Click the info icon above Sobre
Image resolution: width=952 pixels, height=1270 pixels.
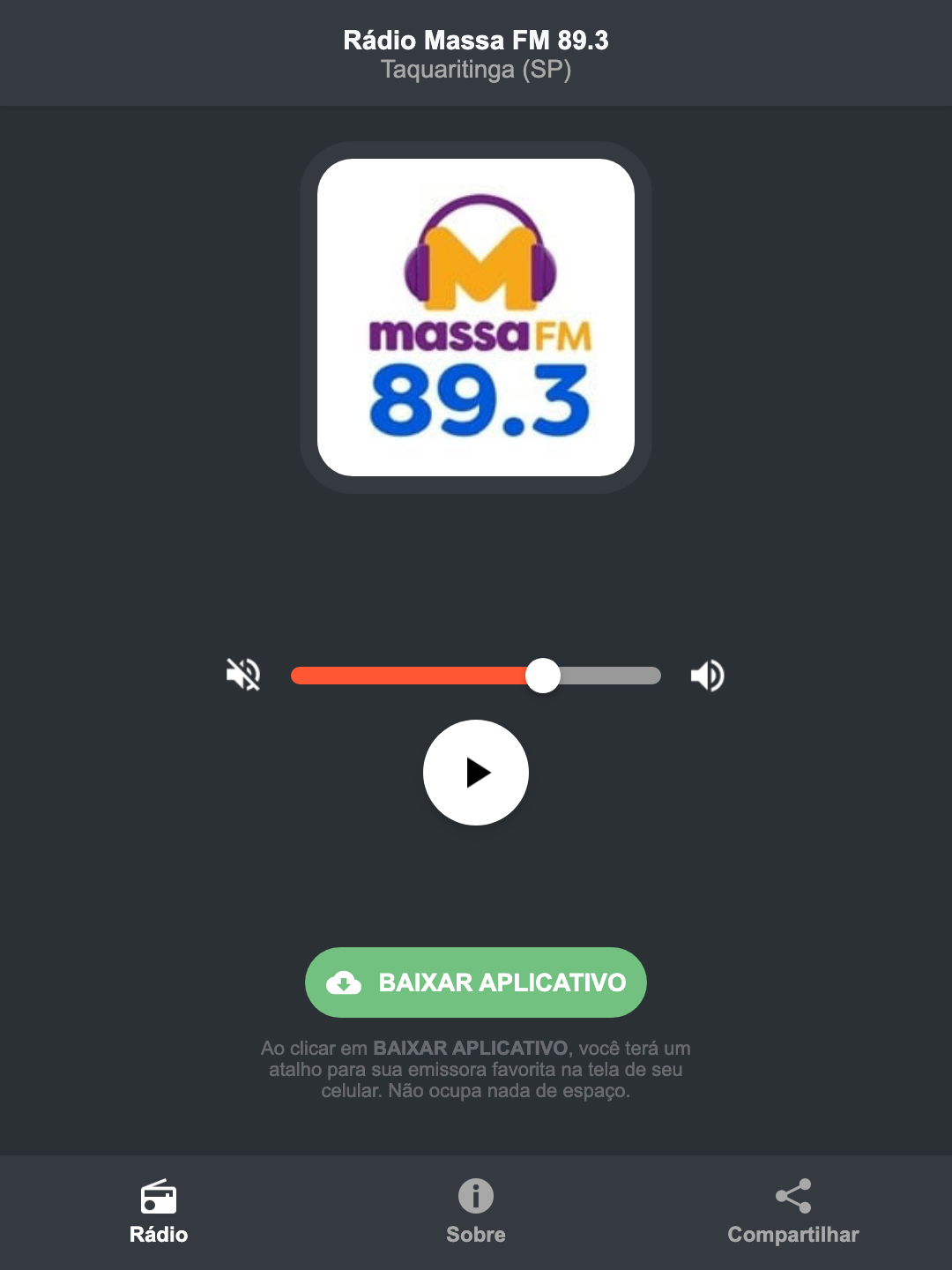(x=475, y=1198)
